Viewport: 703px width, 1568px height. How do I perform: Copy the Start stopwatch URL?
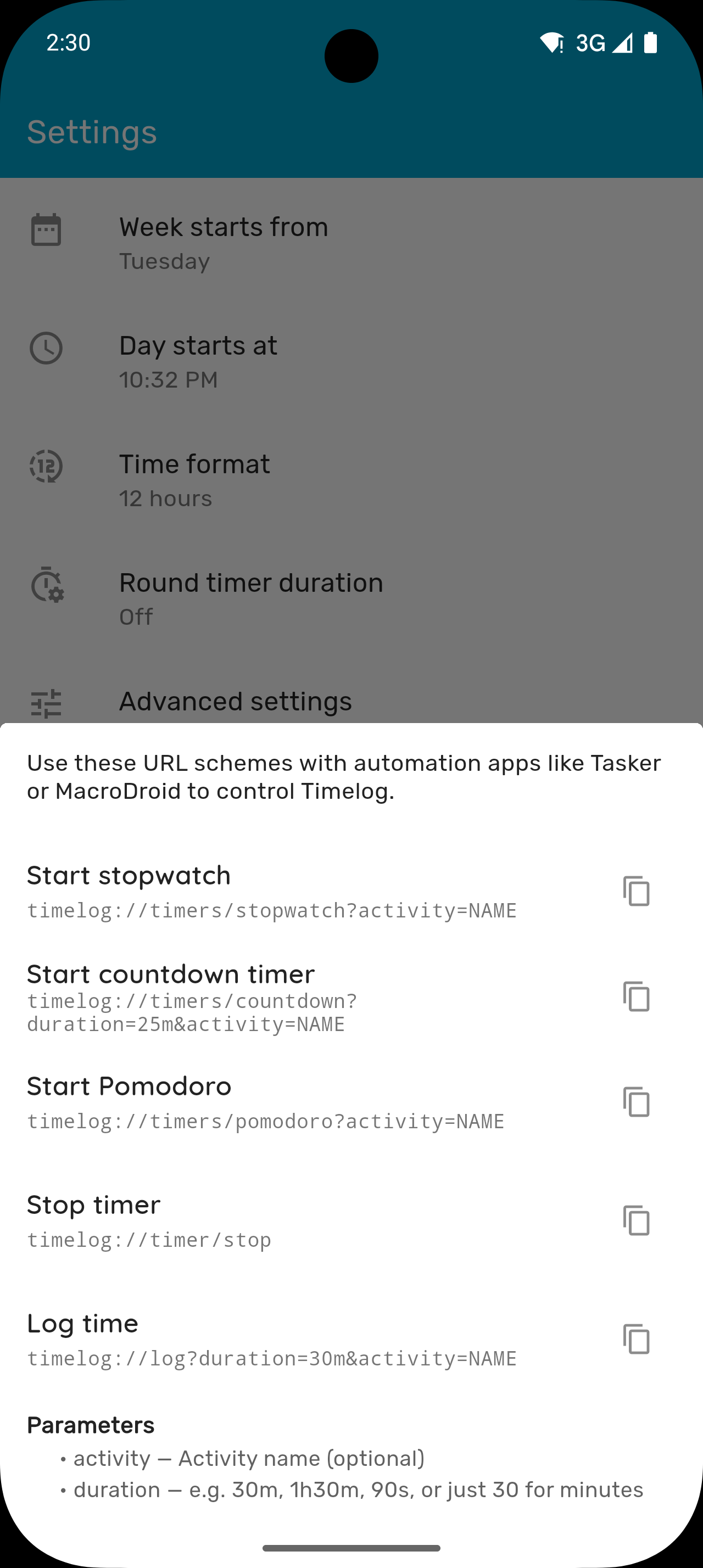point(636,891)
